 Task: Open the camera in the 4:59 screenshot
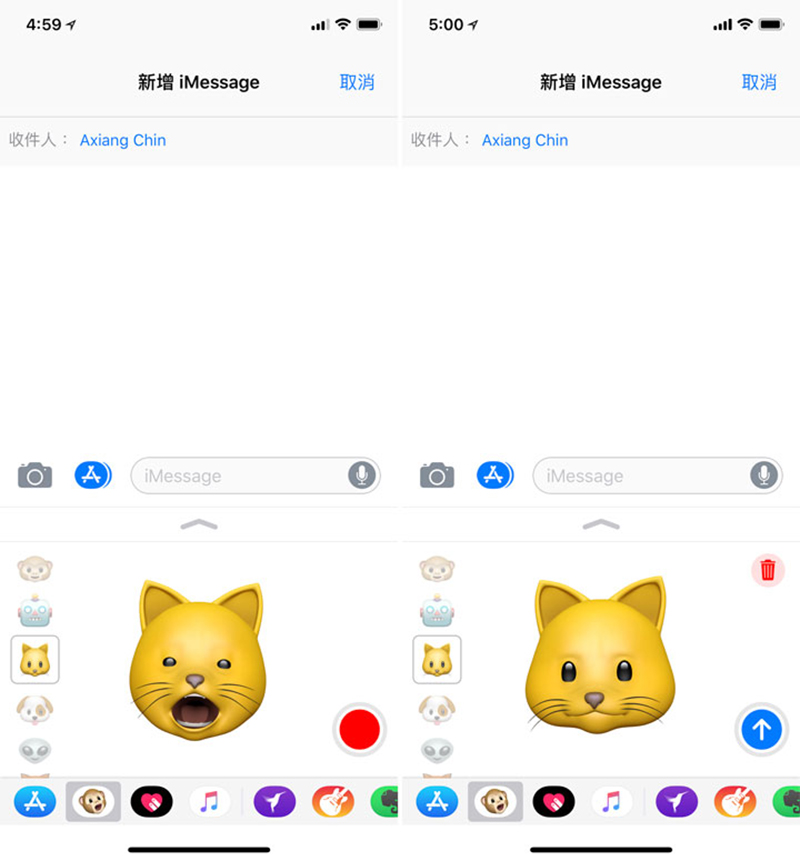click(x=35, y=476)
